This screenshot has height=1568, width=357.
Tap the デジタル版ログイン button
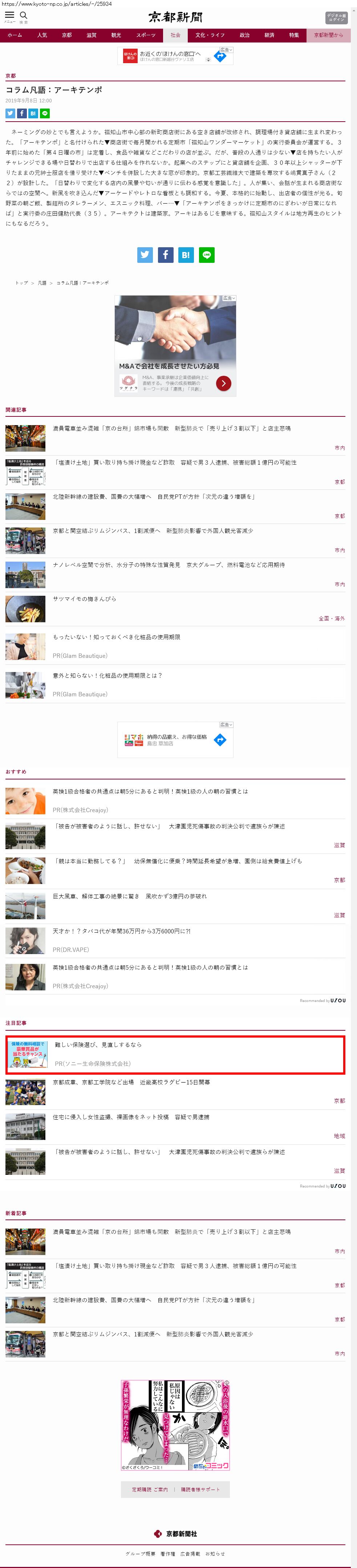(x=336, y=18)
